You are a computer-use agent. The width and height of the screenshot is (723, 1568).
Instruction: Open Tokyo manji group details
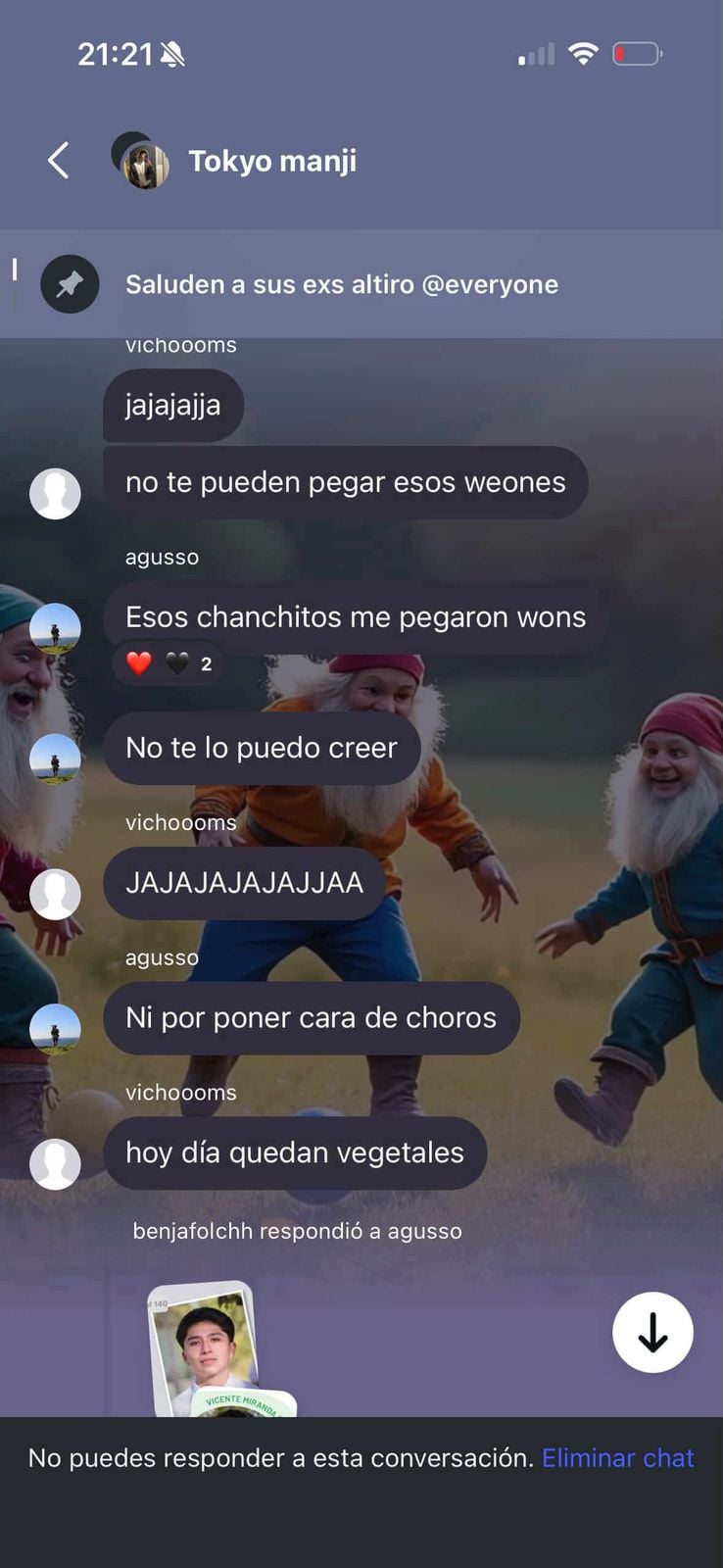tap(271, 161)
